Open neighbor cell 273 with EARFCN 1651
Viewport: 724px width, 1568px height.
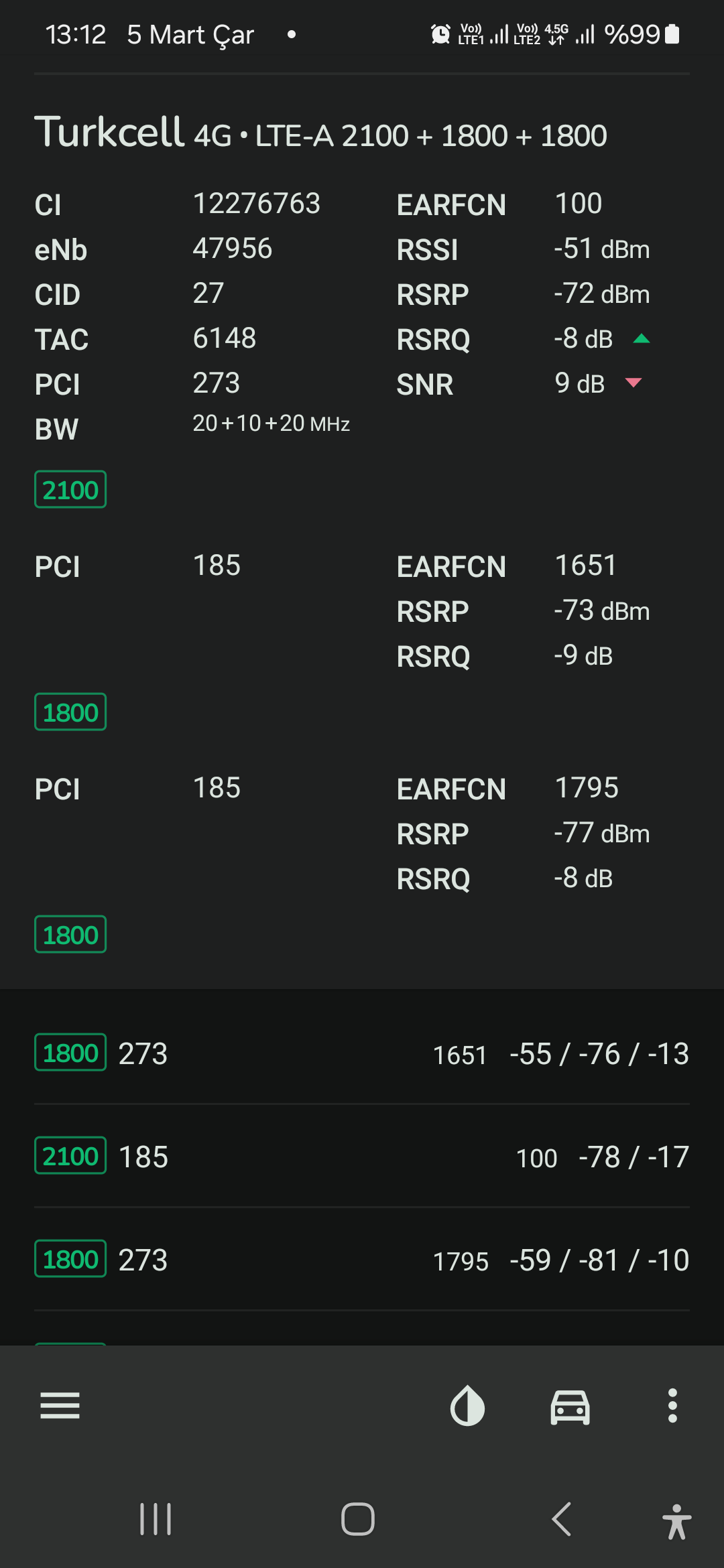click(362, 1053)
